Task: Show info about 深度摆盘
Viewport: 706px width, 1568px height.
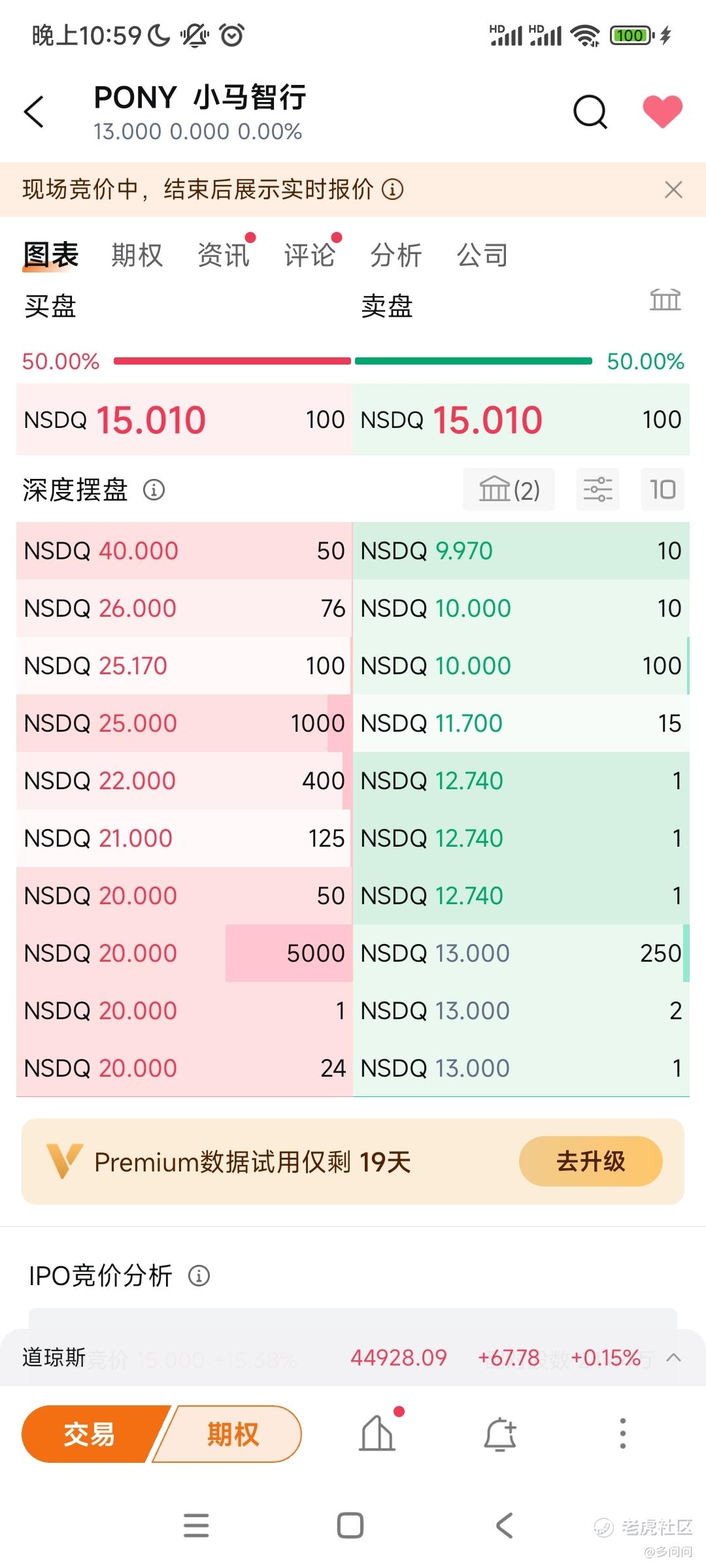Action: 154,489
